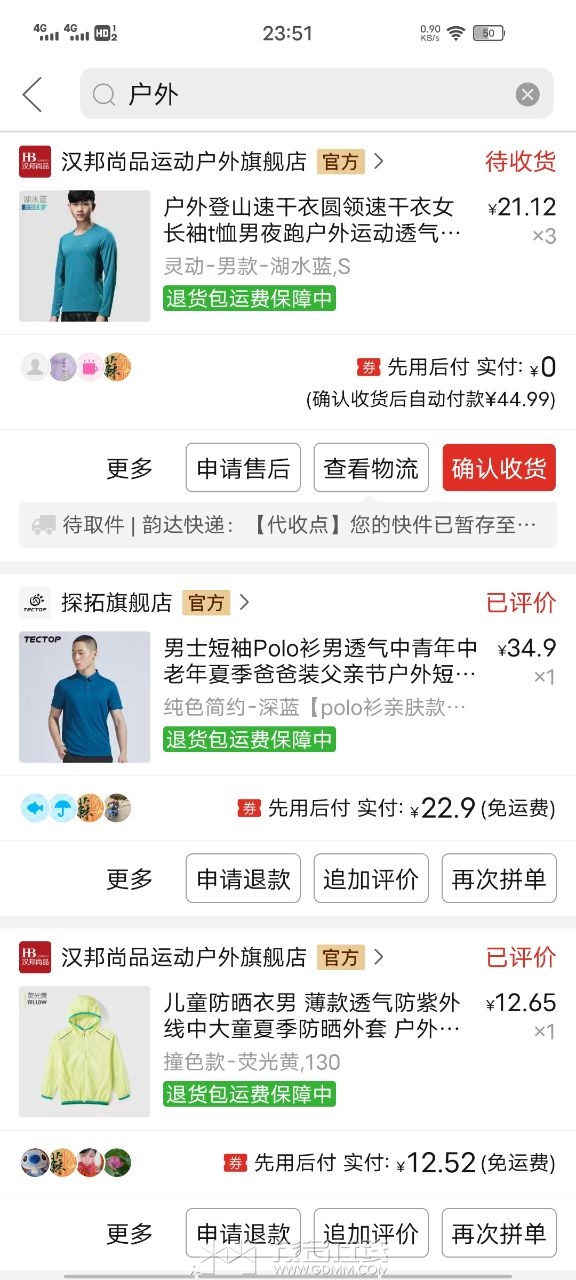Confirm receipt with 确认收货

[x=499, y=468]
